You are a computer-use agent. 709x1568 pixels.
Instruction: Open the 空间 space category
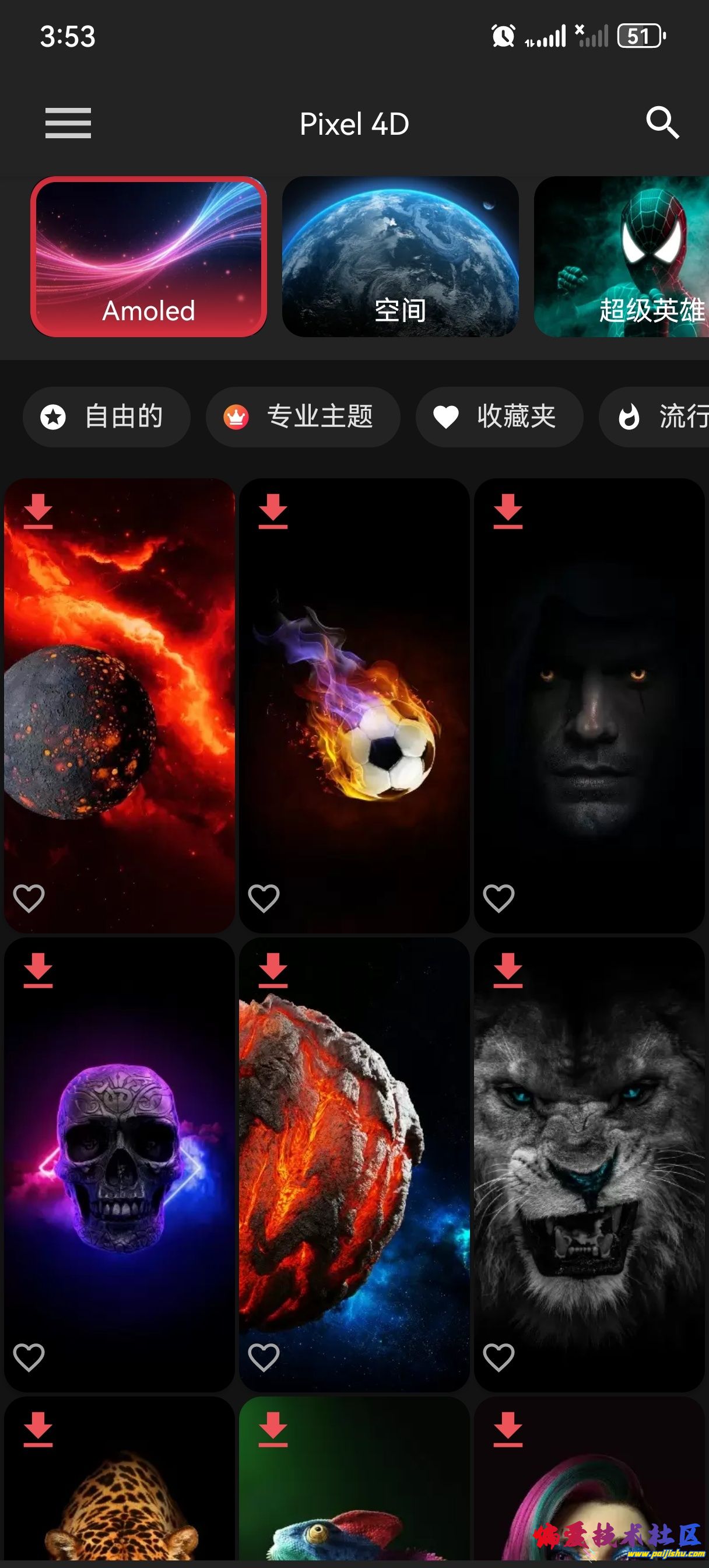point(400,257)
